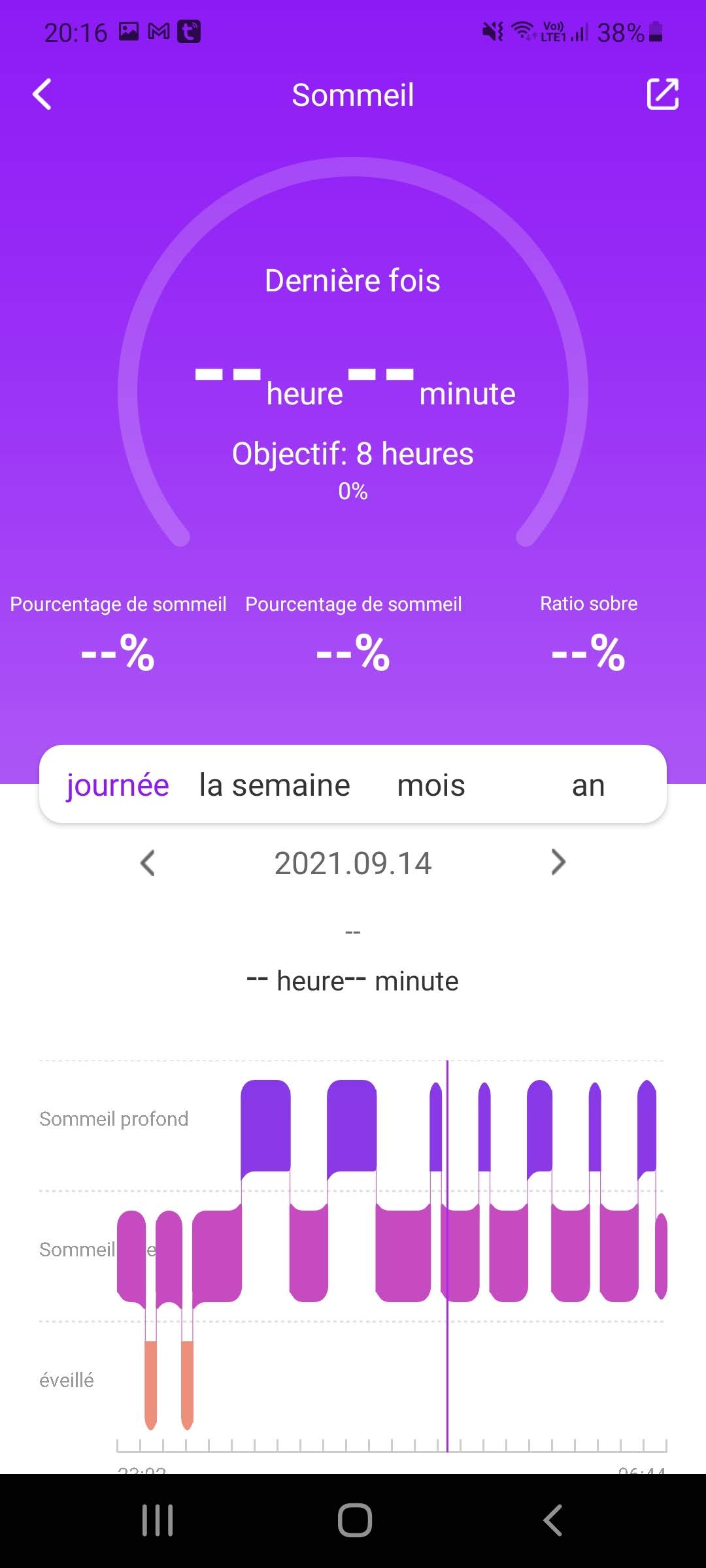Screen dimensions: 706x1568
Task: Go back from the Sommeil screen
Action: click(42, 95)
